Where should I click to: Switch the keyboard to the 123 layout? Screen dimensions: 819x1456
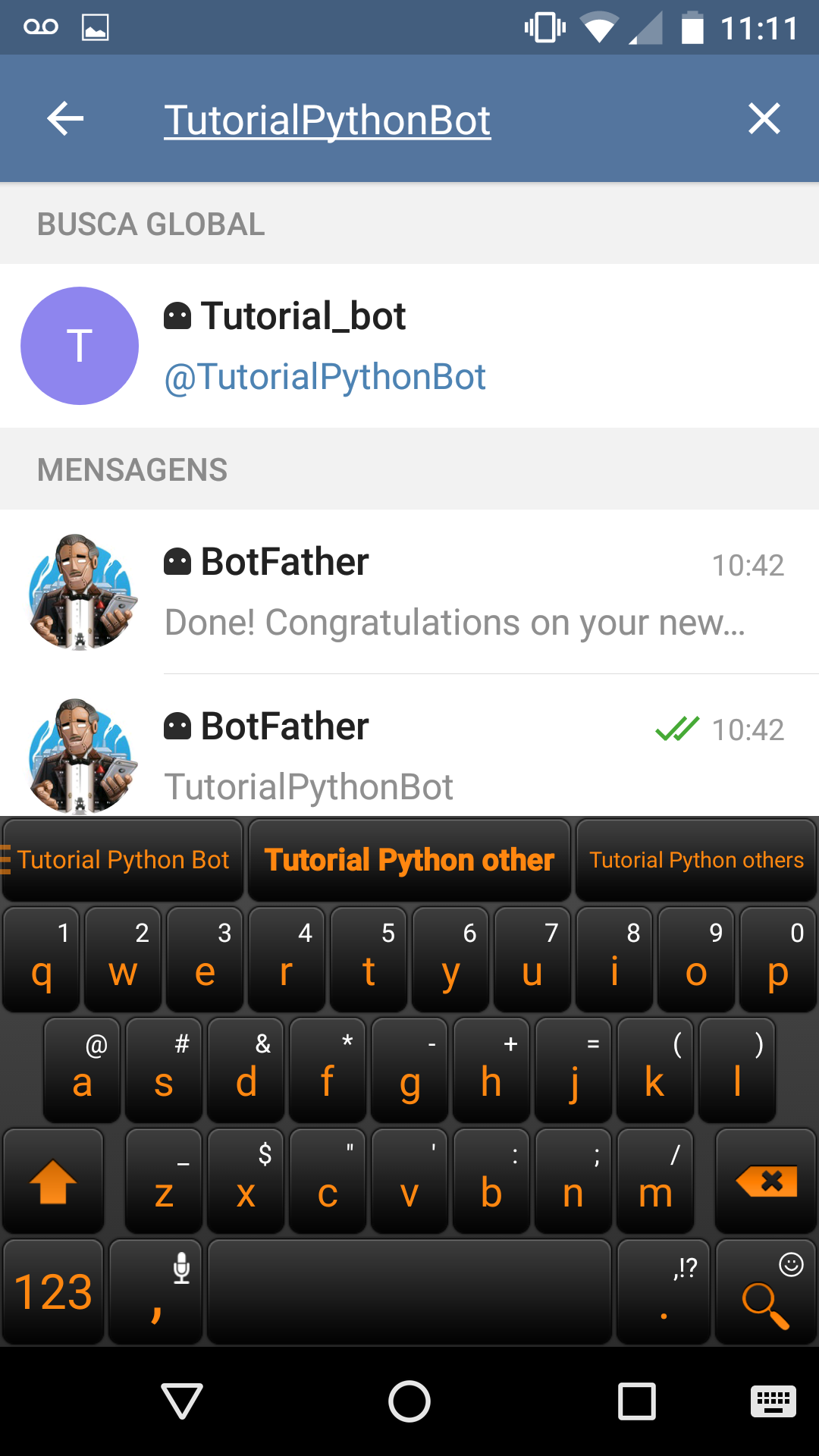pos(53,1291)
